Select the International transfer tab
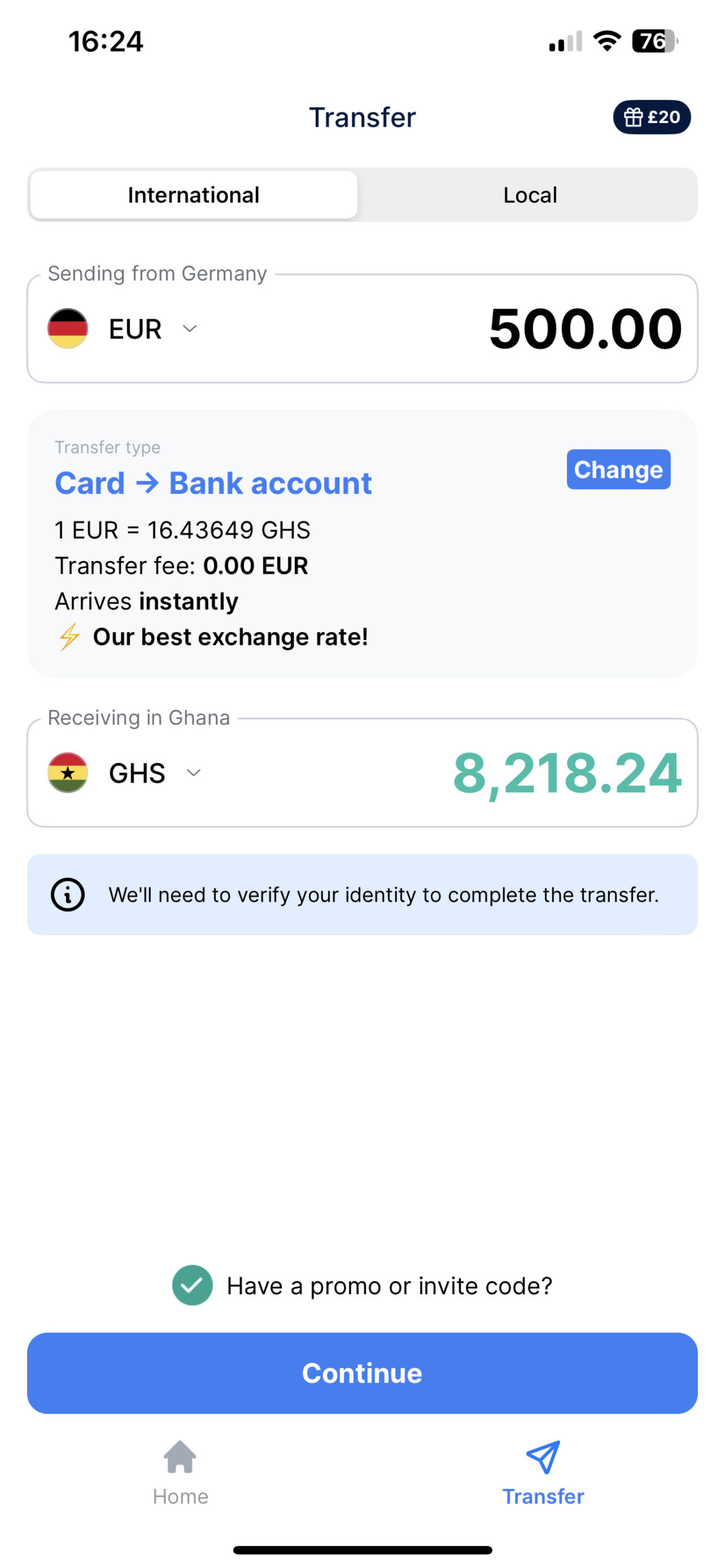The image size is (725, 1568). coord(194,195)
